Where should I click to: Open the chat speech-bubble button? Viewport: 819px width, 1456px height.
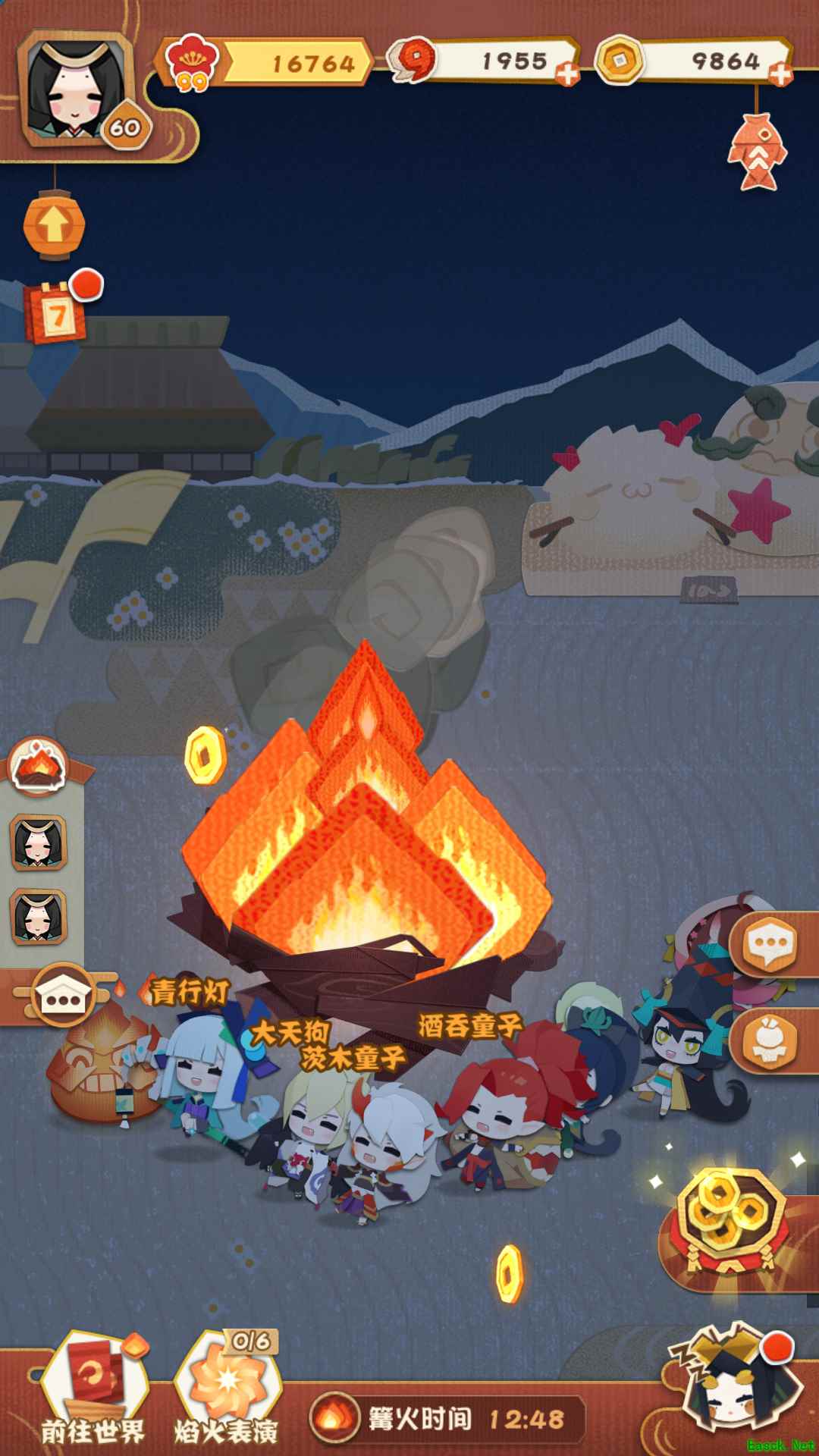(771, 944)
